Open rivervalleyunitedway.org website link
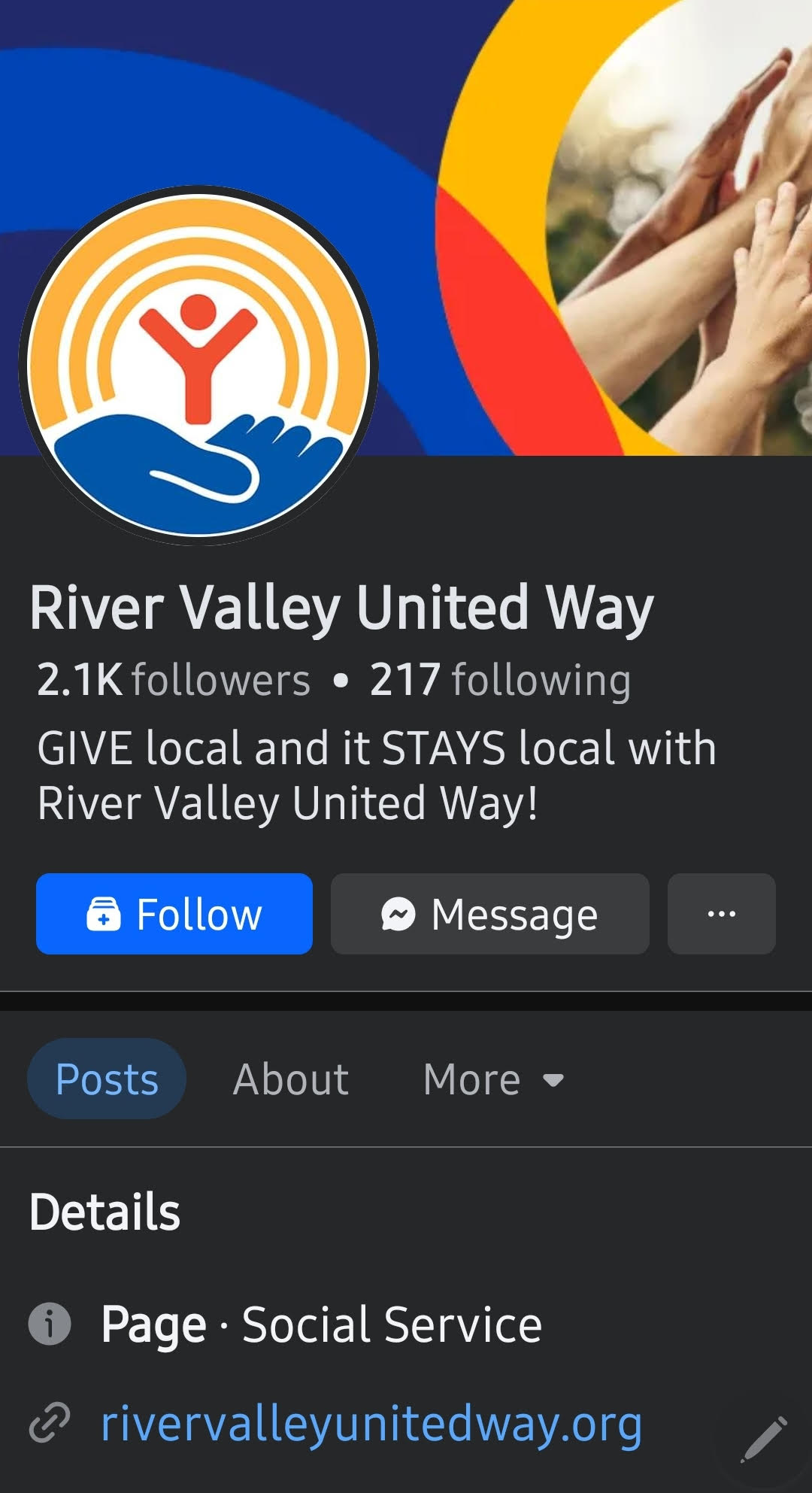 371,1424
